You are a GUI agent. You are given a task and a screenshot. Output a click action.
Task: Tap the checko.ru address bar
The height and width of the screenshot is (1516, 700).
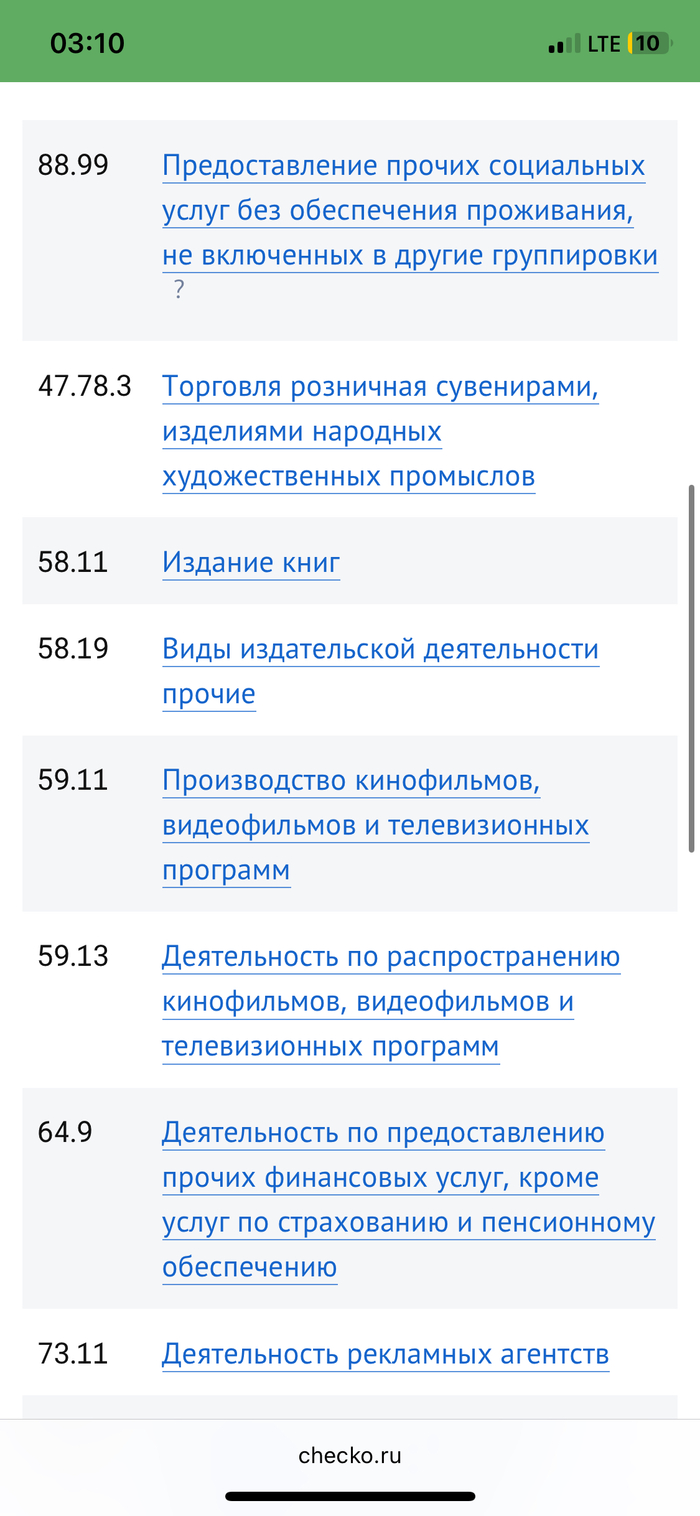pyautogui.click(x=350, y=1456)
